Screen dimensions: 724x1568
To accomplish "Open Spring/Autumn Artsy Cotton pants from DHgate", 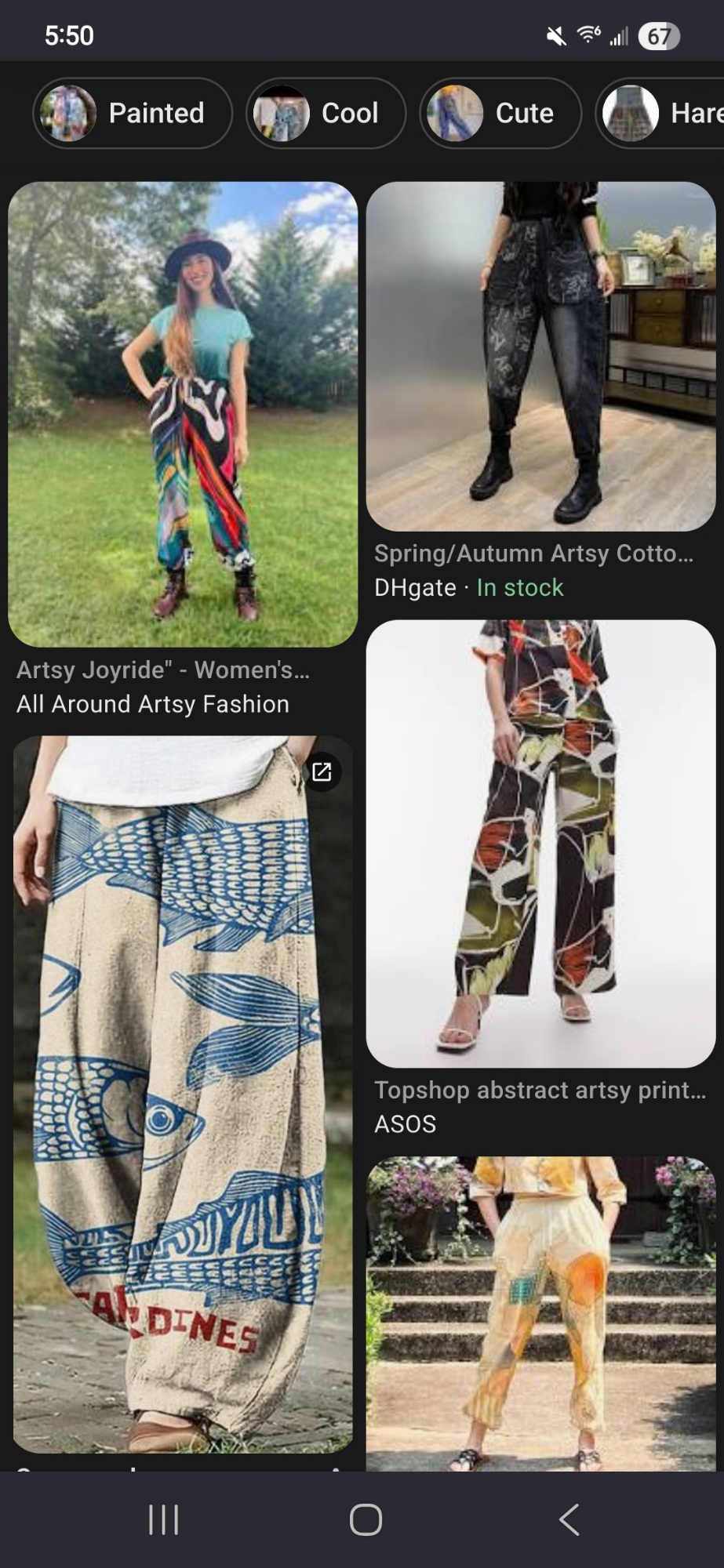I will coord(540,357).
